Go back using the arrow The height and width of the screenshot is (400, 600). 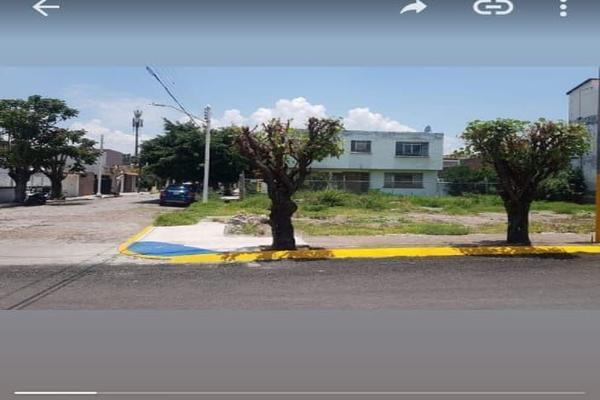pyautogui.click(x=45, y=8)
